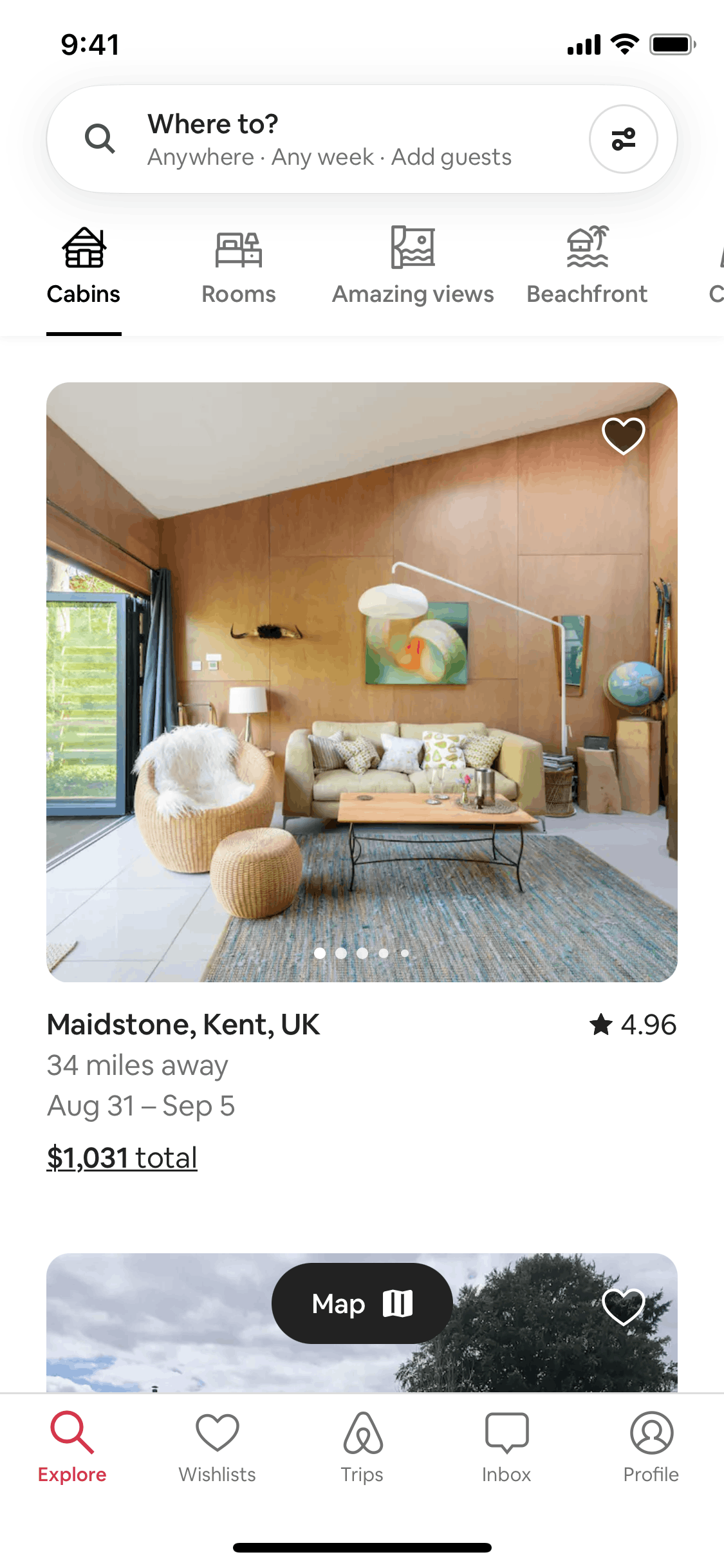
Task: Save Maidstone, Kent cabin to wishlist
Action: coord(623,436)
